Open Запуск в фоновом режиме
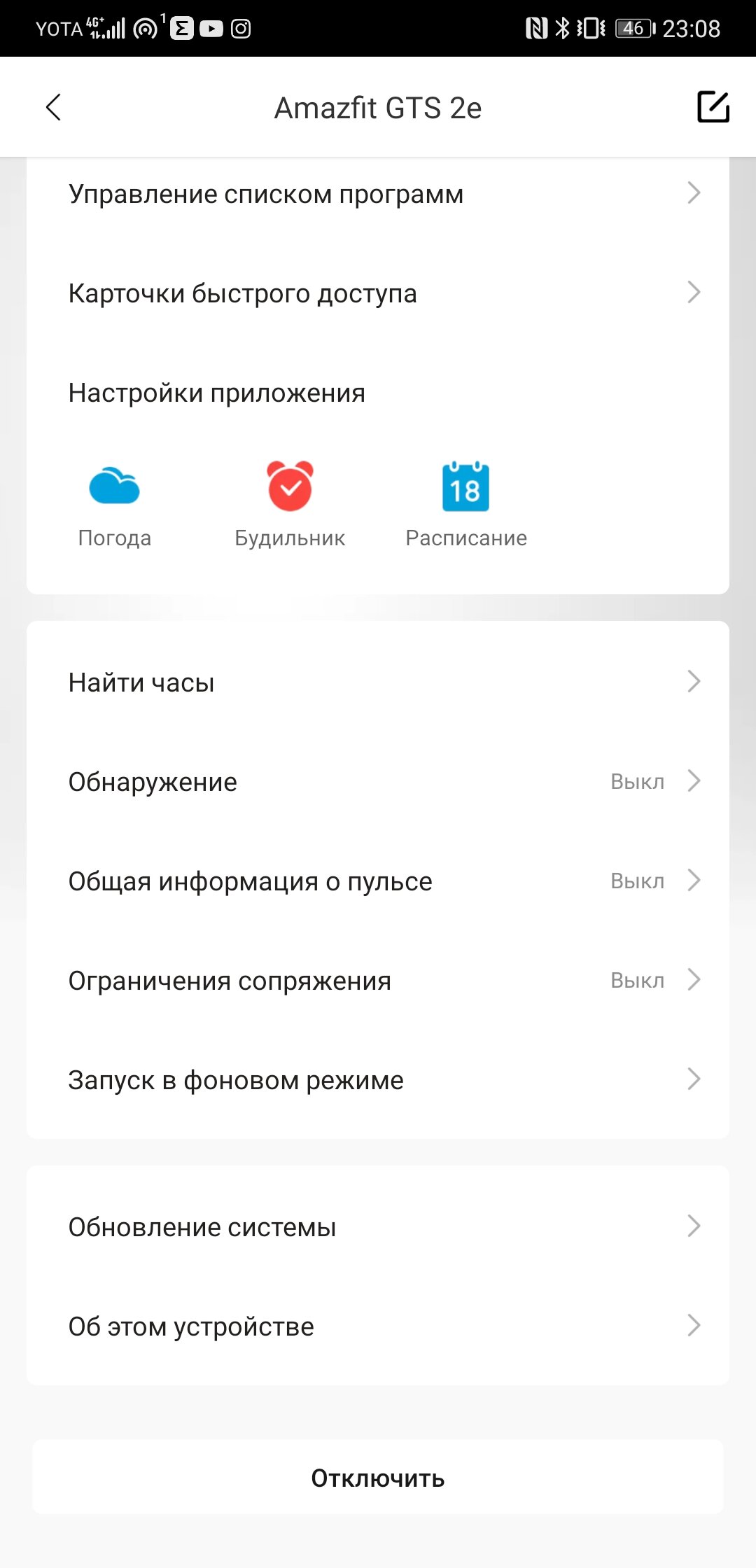 coord(378,1080)
